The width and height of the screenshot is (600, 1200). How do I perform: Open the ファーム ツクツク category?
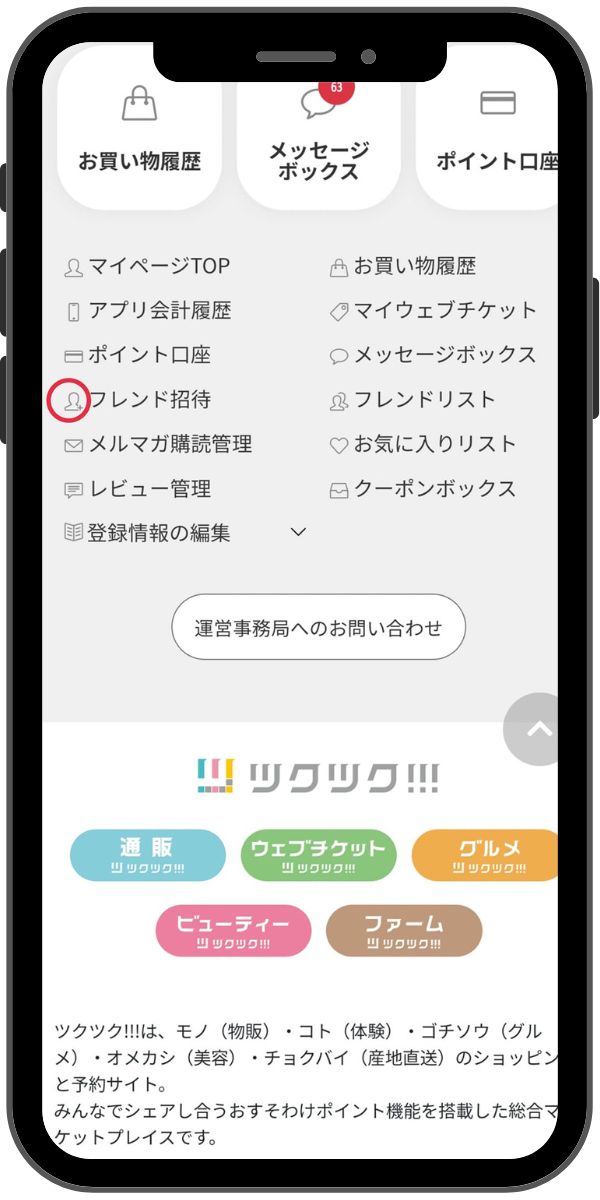[x=403, y=931]
